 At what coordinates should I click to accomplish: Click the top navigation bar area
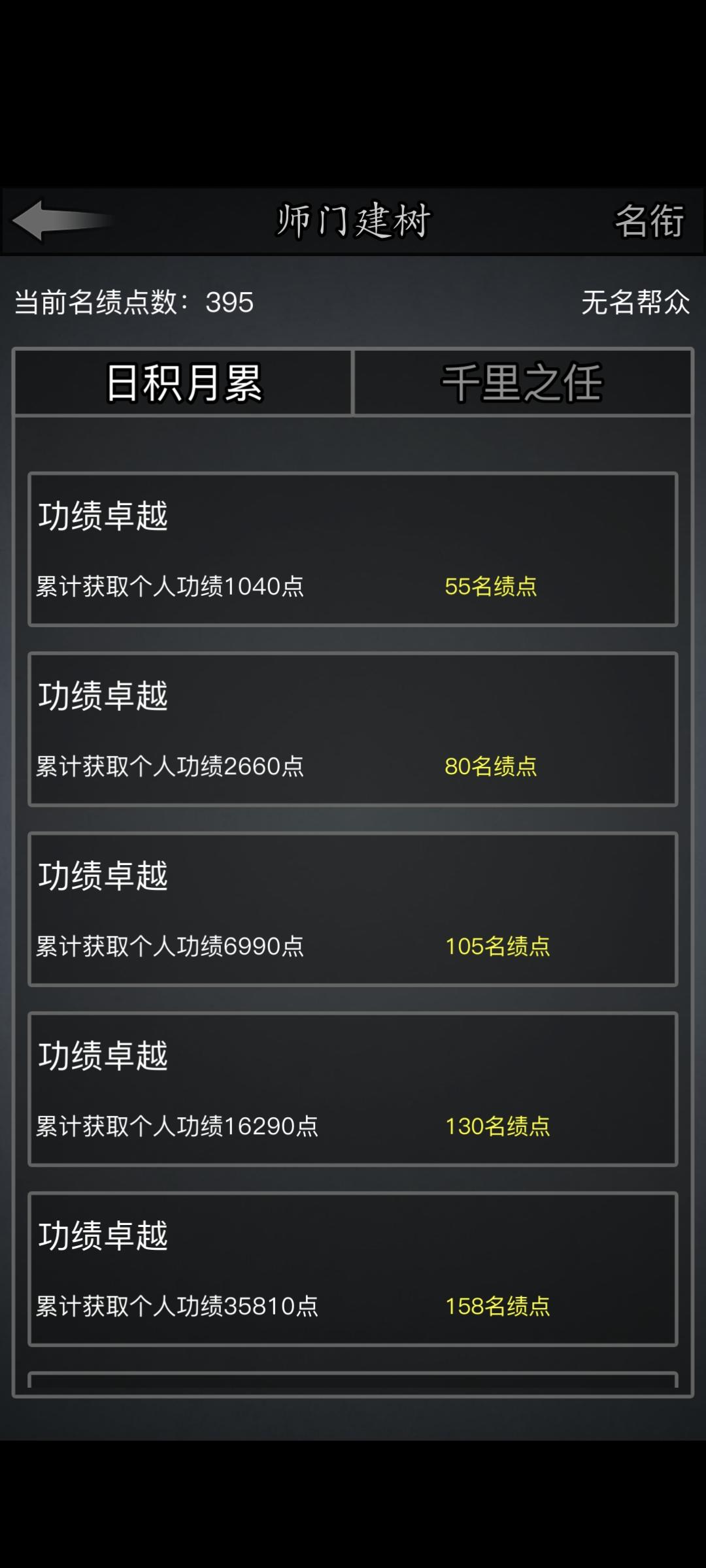[x=353, y=221]
